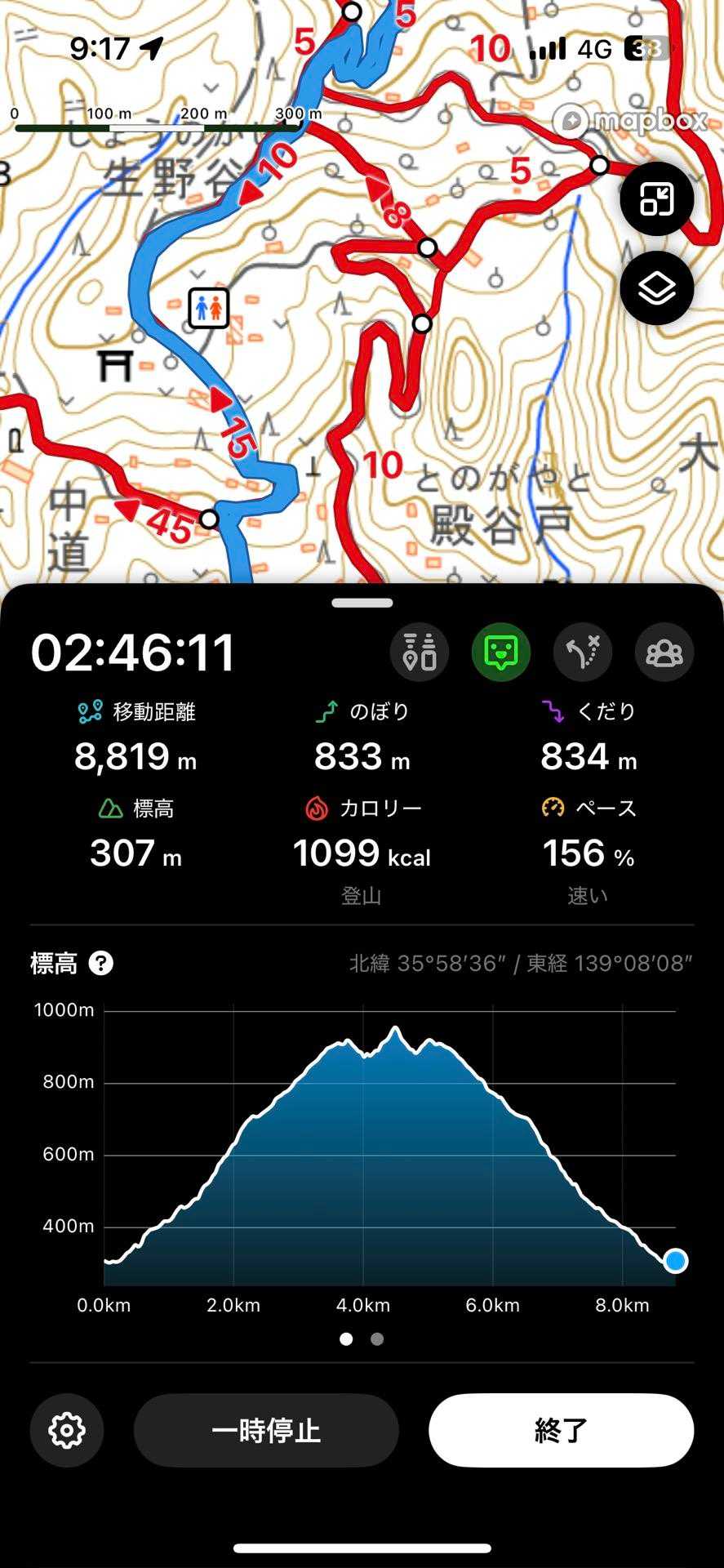Tap the map resize icon button

point(656,199)
